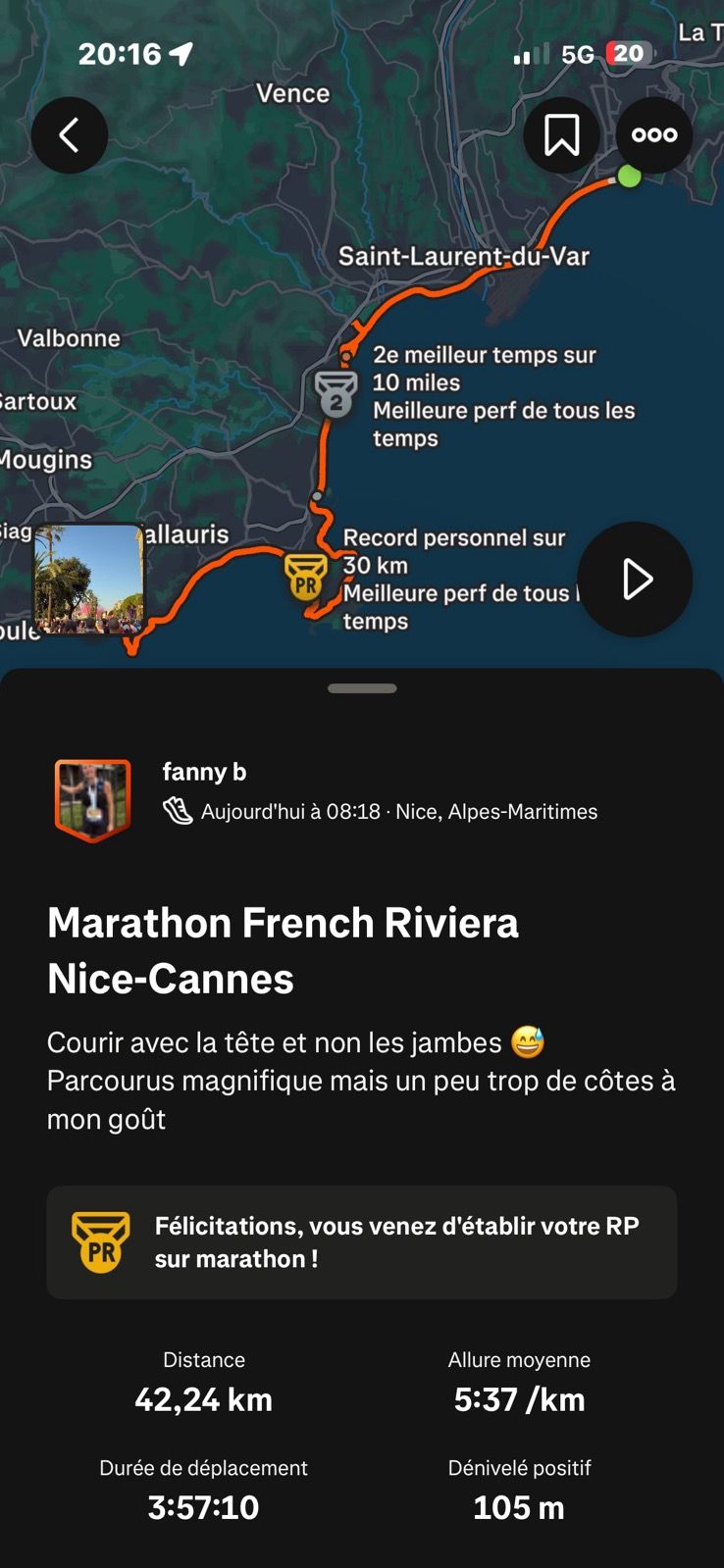Tap the Distance value 42,24 km
Screen dimensions: 724x1568
201,1401
